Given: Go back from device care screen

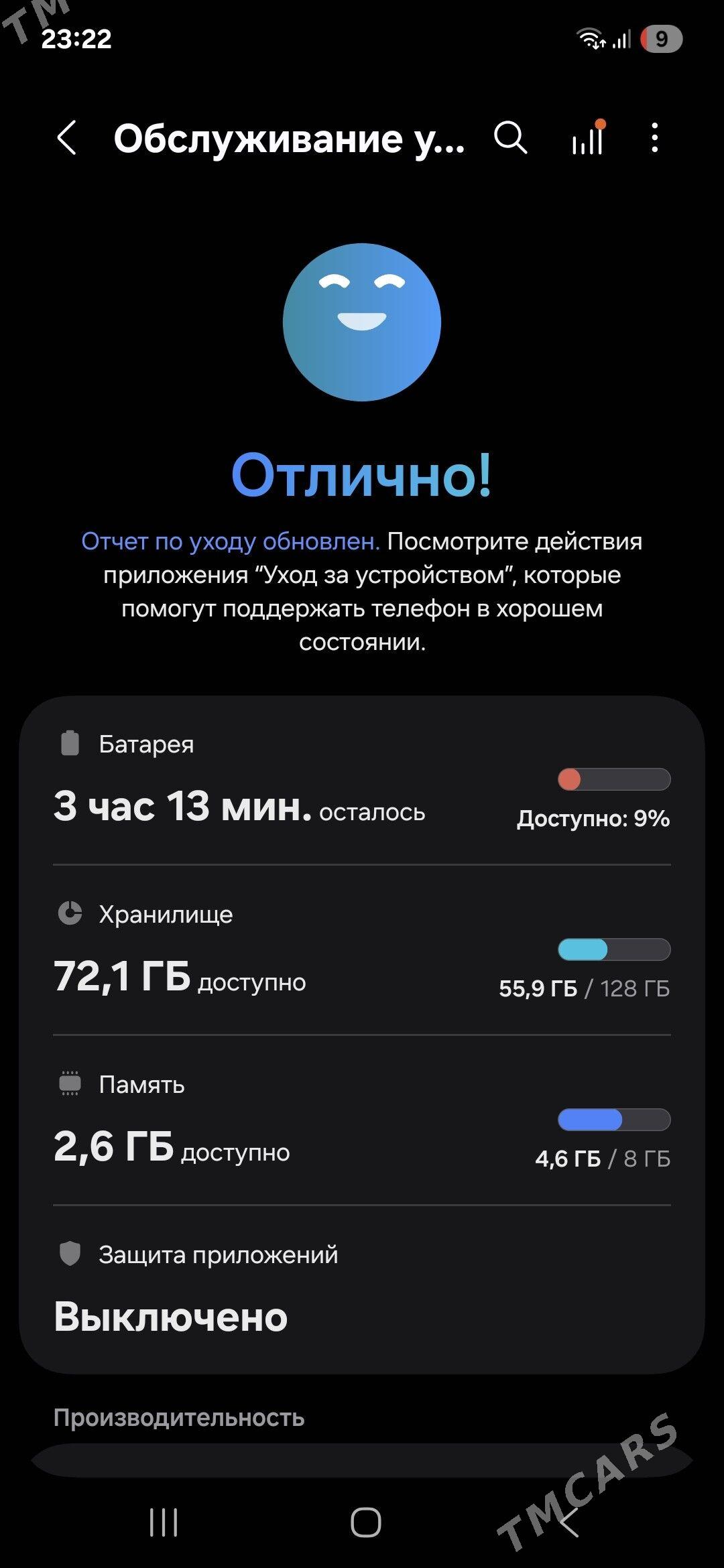Looking at the screenshot, I should click(66, 138).
